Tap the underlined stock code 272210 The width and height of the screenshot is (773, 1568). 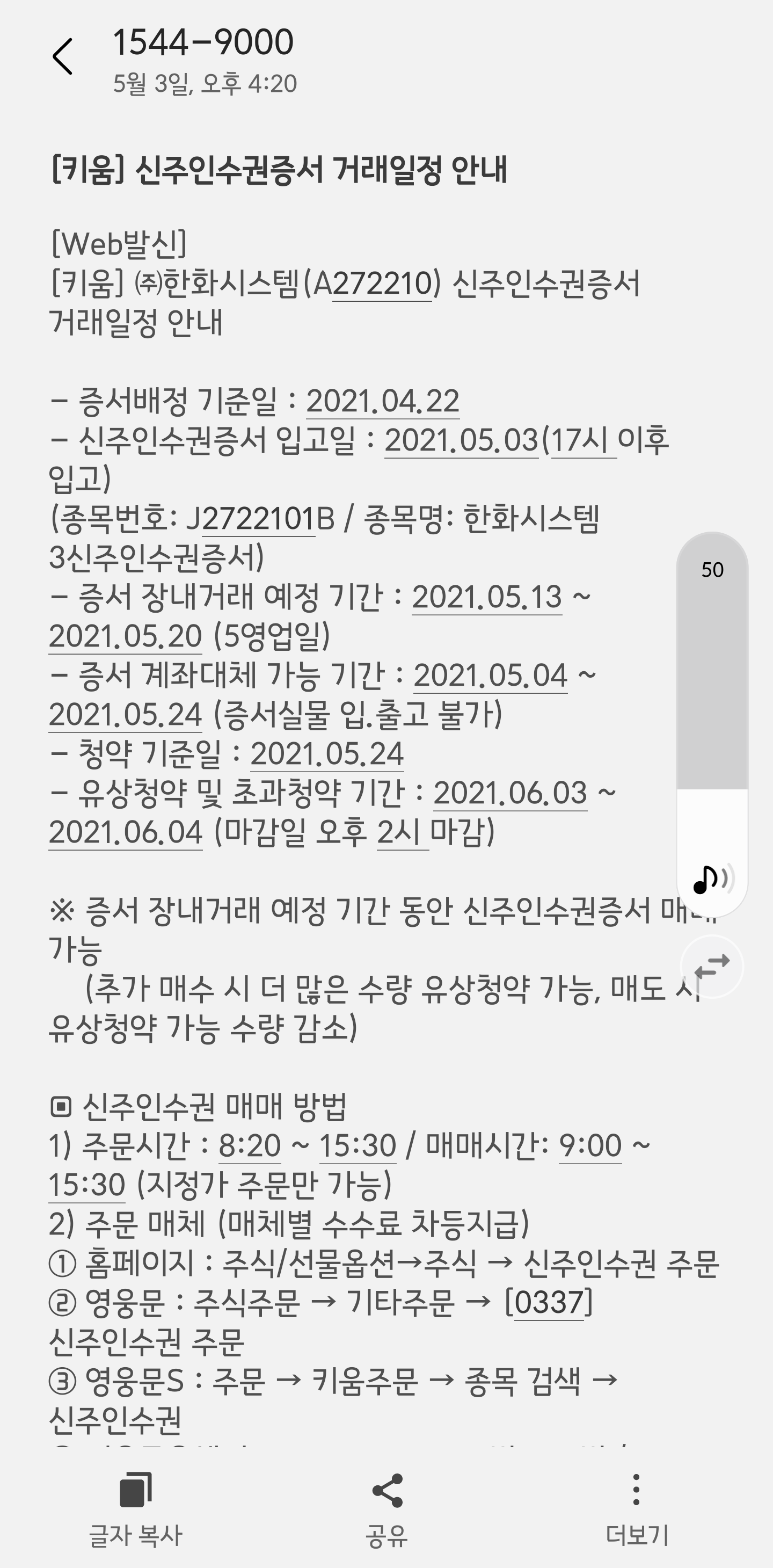[382, 284]
